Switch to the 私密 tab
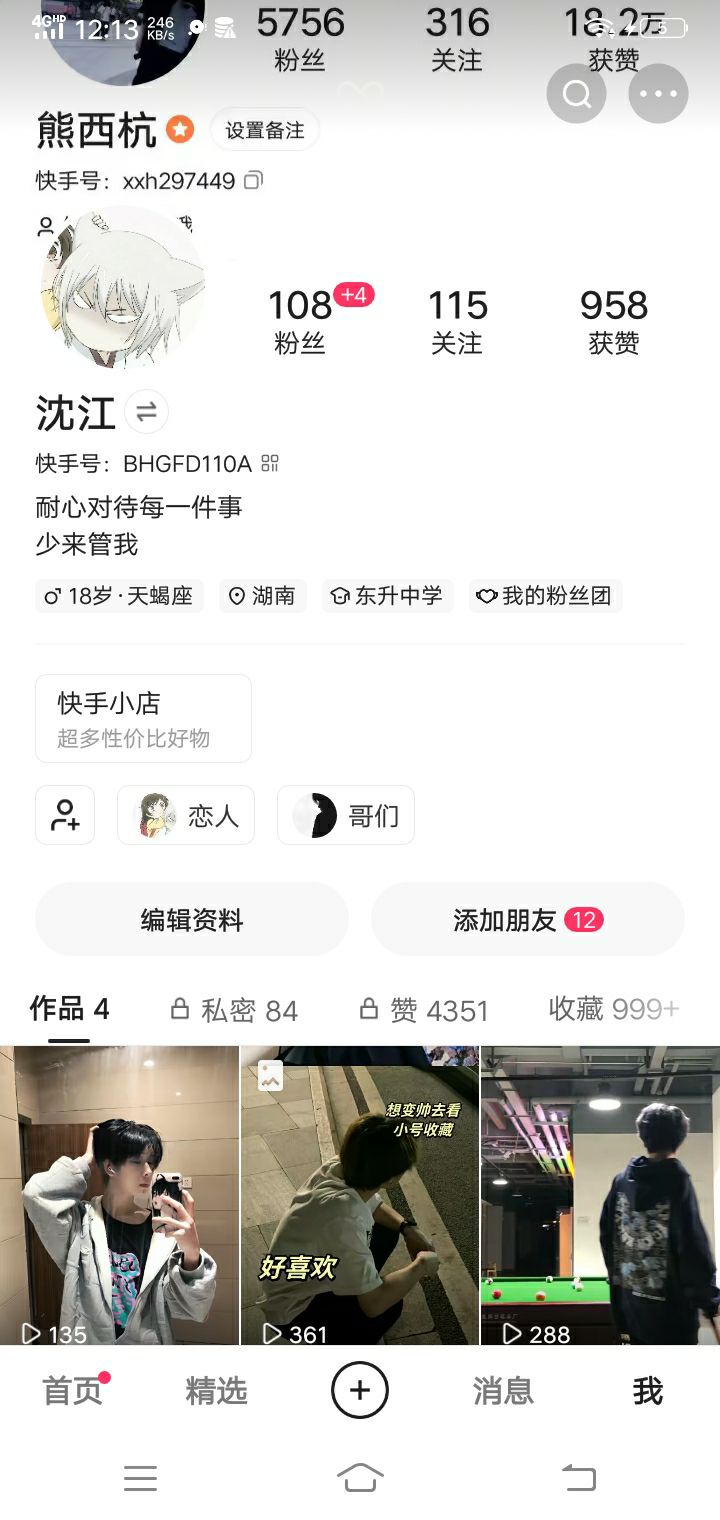This screenshot has width=720, height=1520. coord(235,1010)
